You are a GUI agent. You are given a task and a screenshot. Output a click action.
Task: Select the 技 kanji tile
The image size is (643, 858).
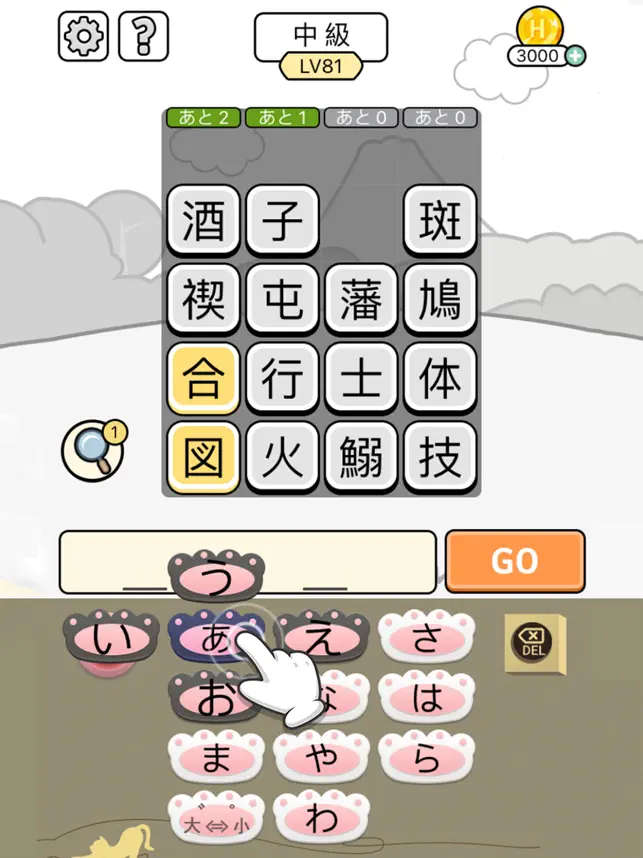pos(440,457)
